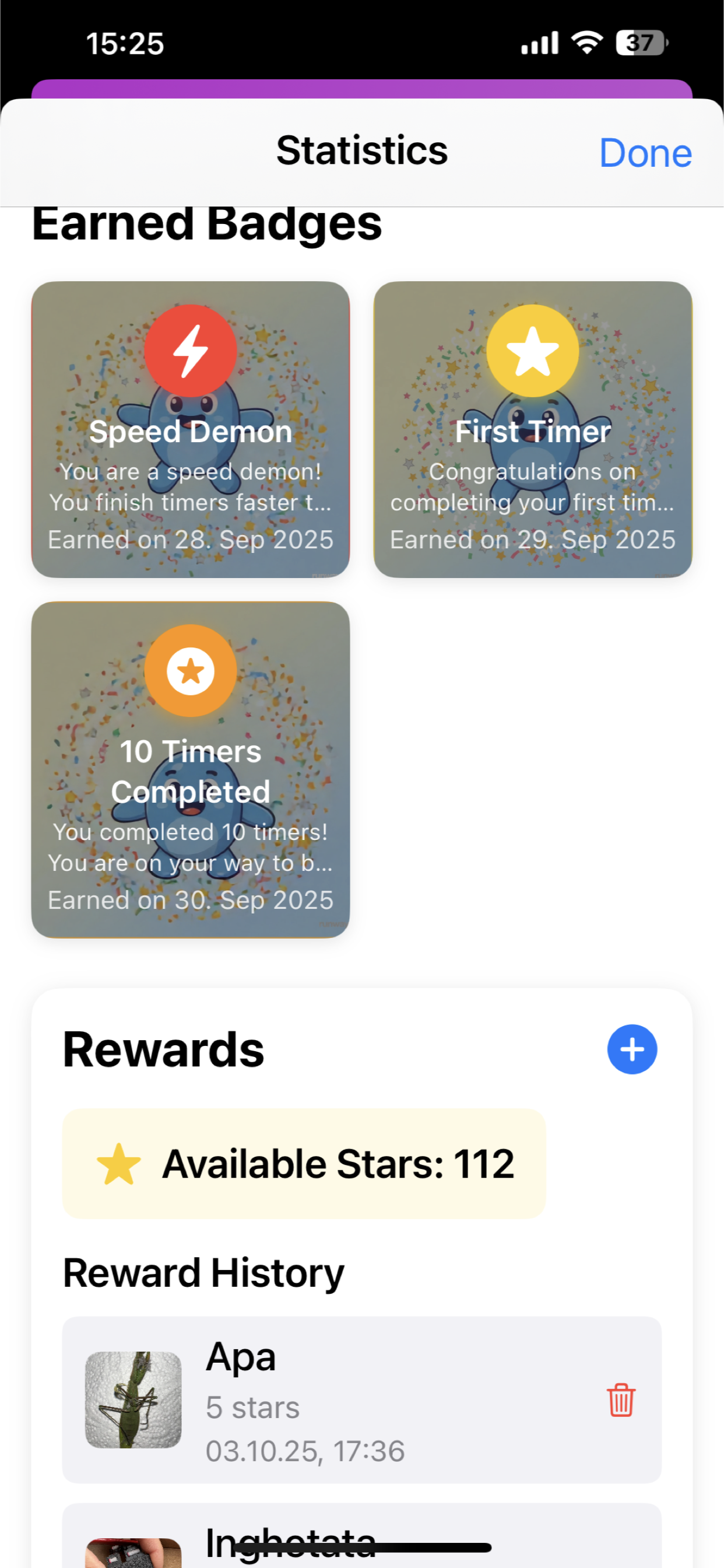Image resolution: width=724 pixels, height=1568 pixels.
Task: Tap the clock showing 15:25
Action: tap(125, 43)
